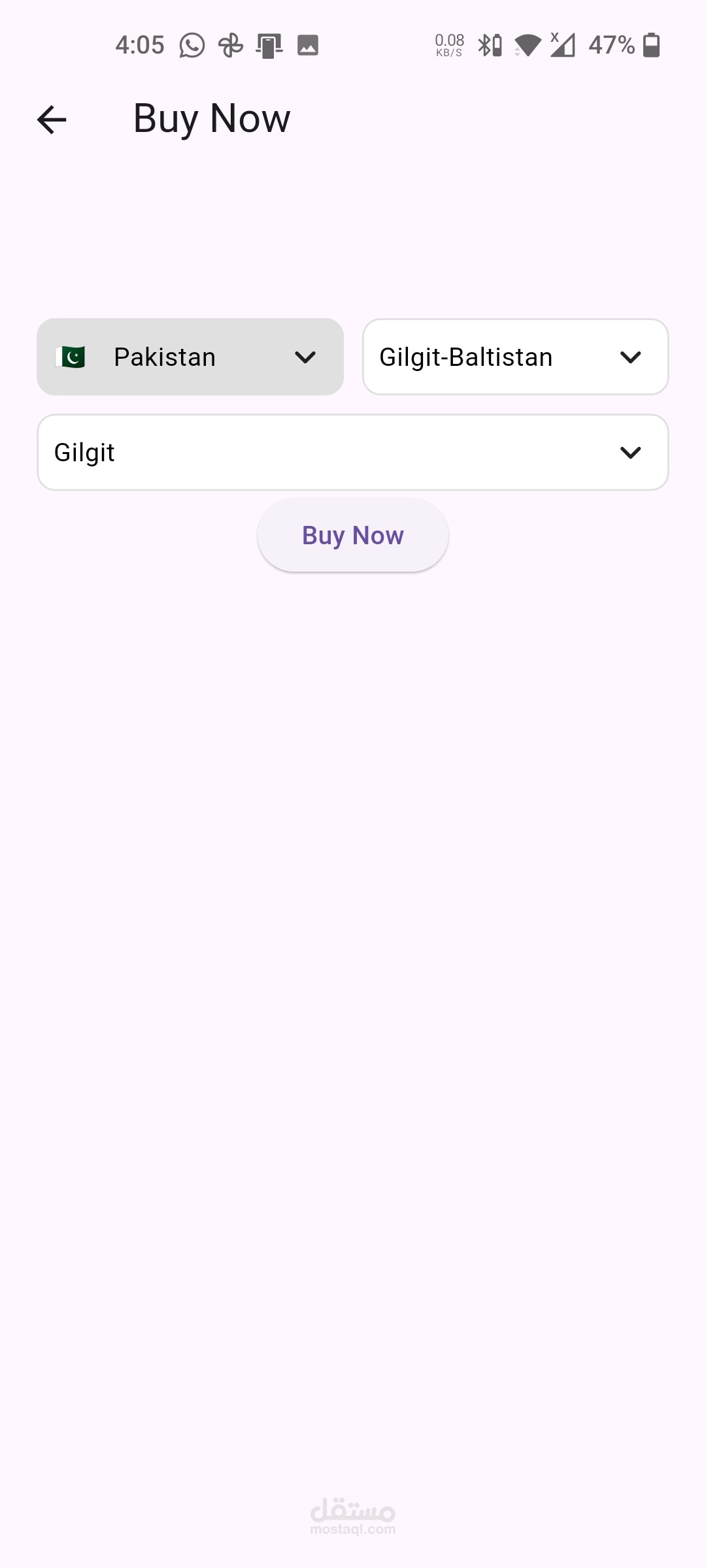706x1568 pixels.
Task: Open the Gilgit city dropdown
Action: pos(353,452)
